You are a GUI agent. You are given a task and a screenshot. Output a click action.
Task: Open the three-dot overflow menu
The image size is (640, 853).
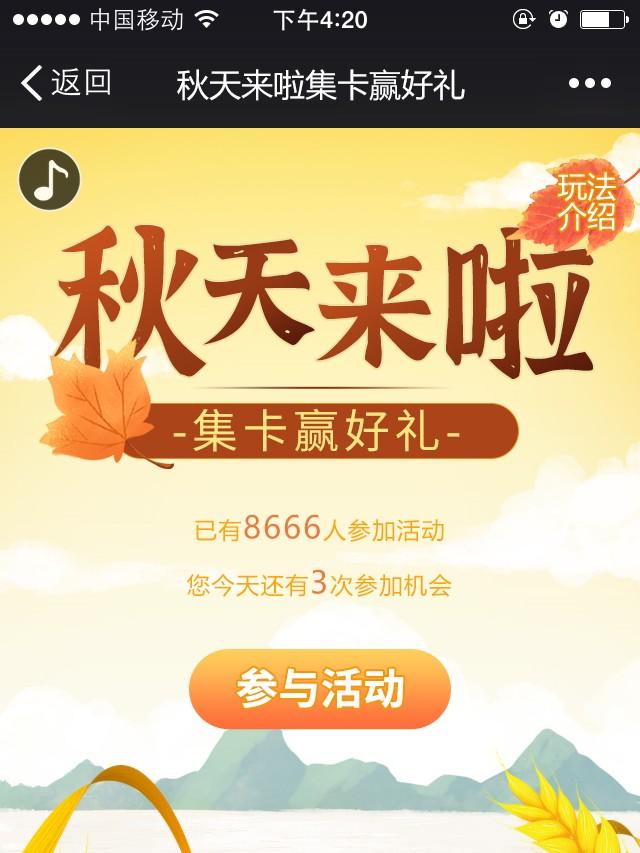click(589, 84)
